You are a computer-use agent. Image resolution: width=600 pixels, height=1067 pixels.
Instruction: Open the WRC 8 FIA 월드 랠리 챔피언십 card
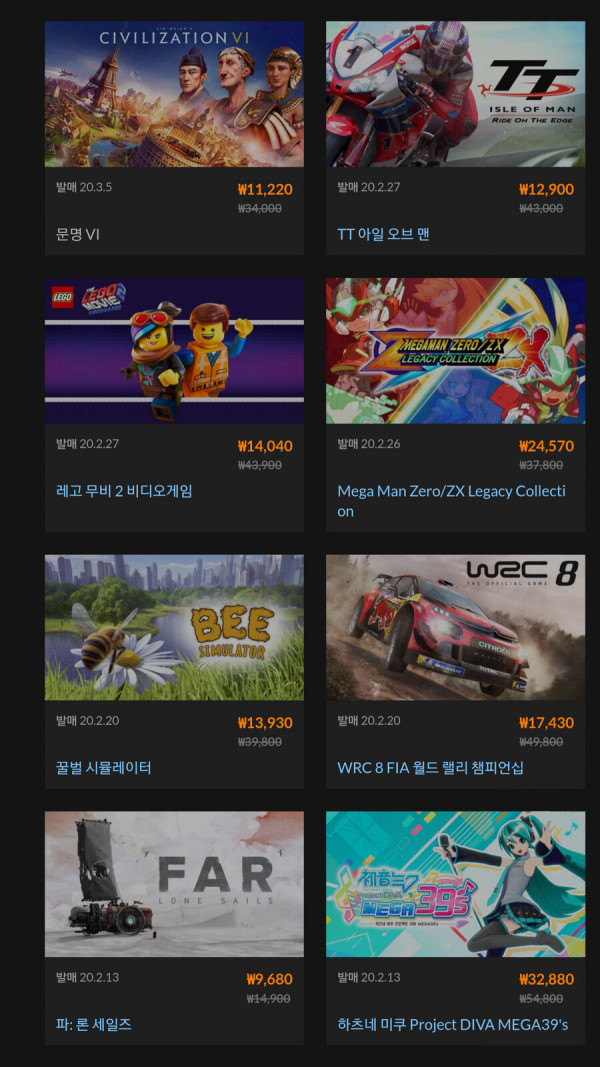coord(455,627)
